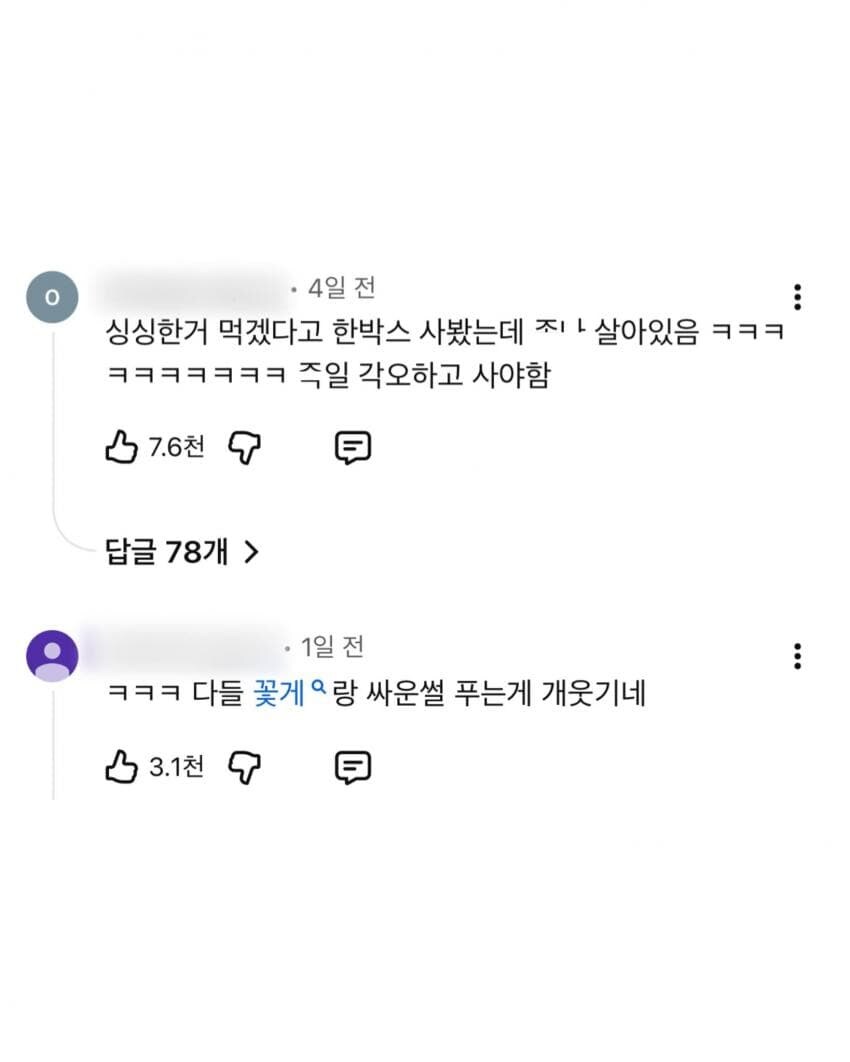Open the options menu on the second comment
Screen dimensions: 850x1062
(x=797, y=656)
